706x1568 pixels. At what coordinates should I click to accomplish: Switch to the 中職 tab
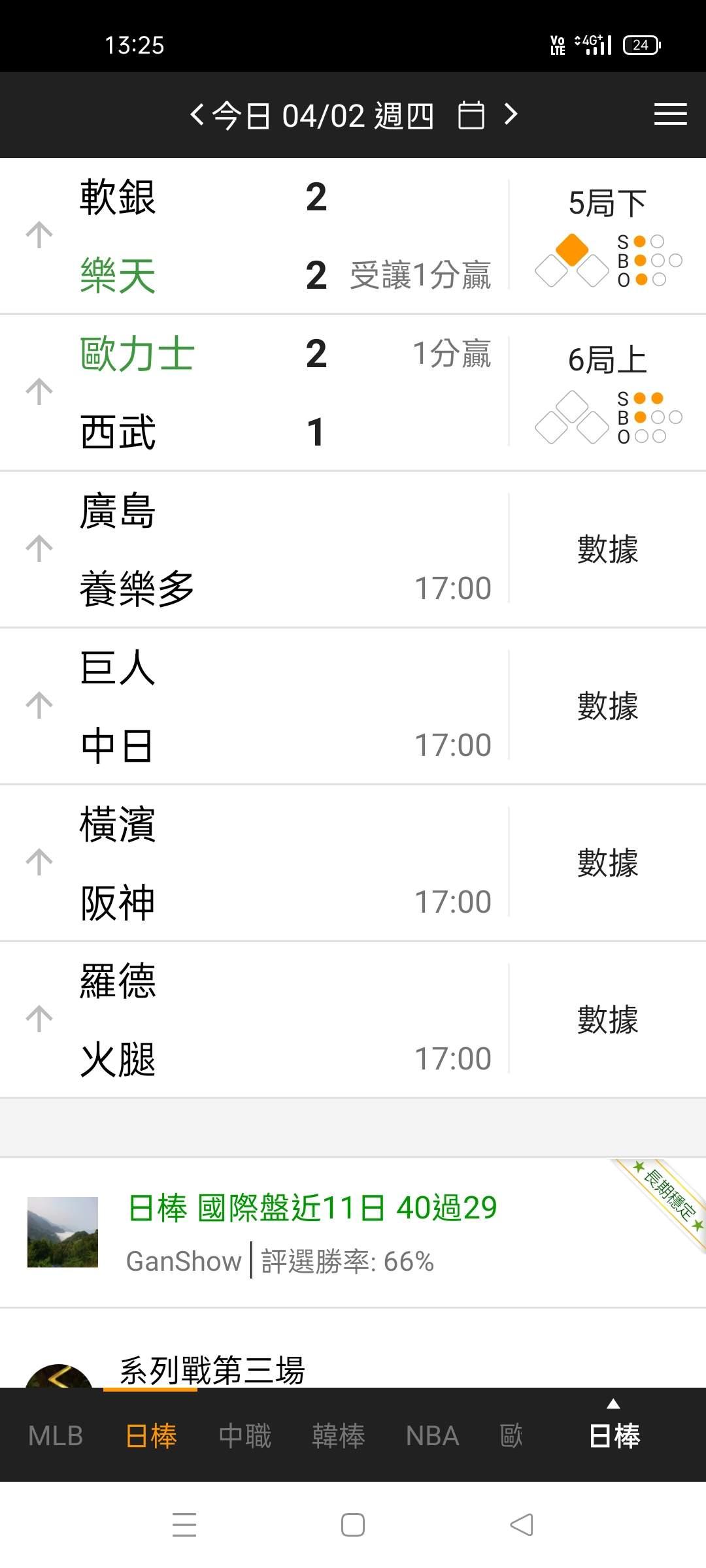tap(245, 1436)
